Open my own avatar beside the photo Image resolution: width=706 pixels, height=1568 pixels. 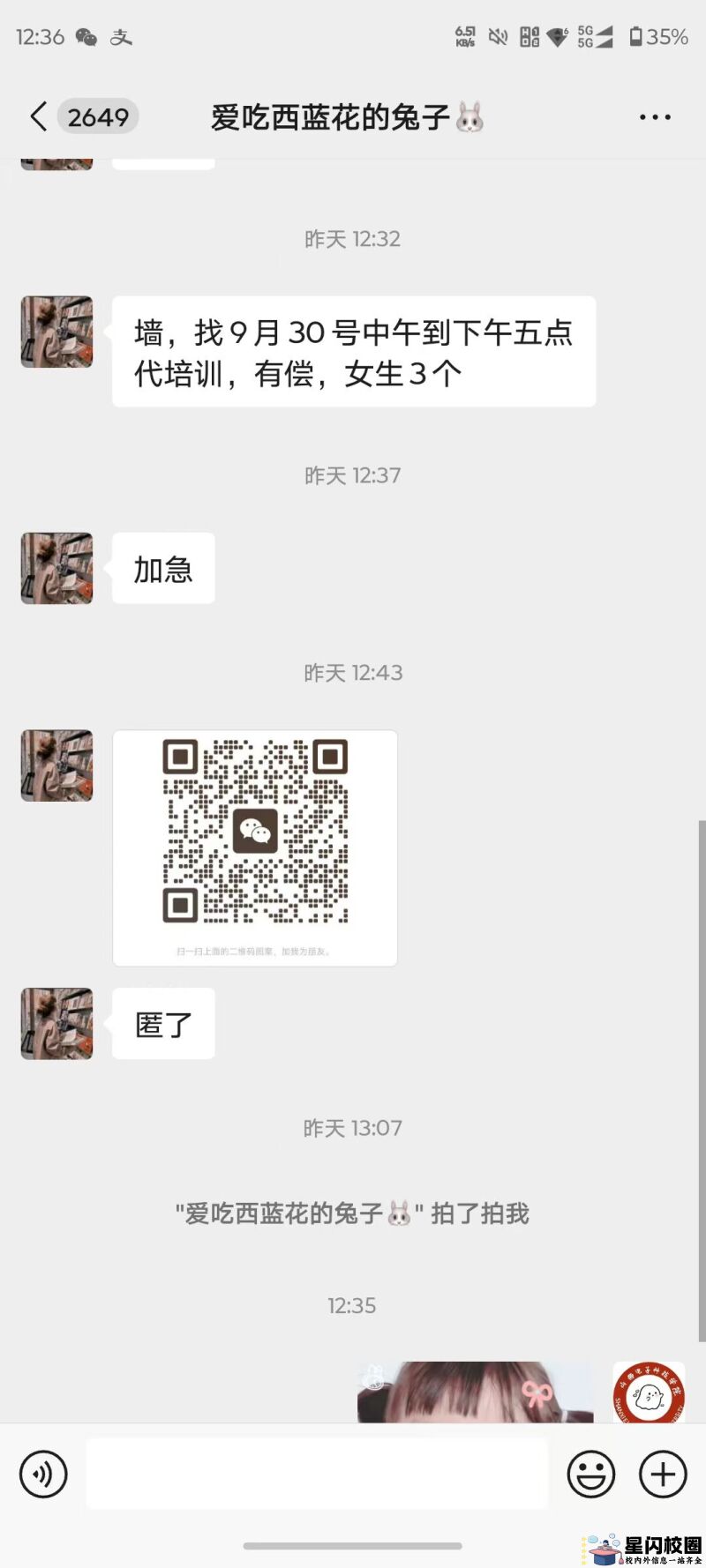coord(649,1393)
